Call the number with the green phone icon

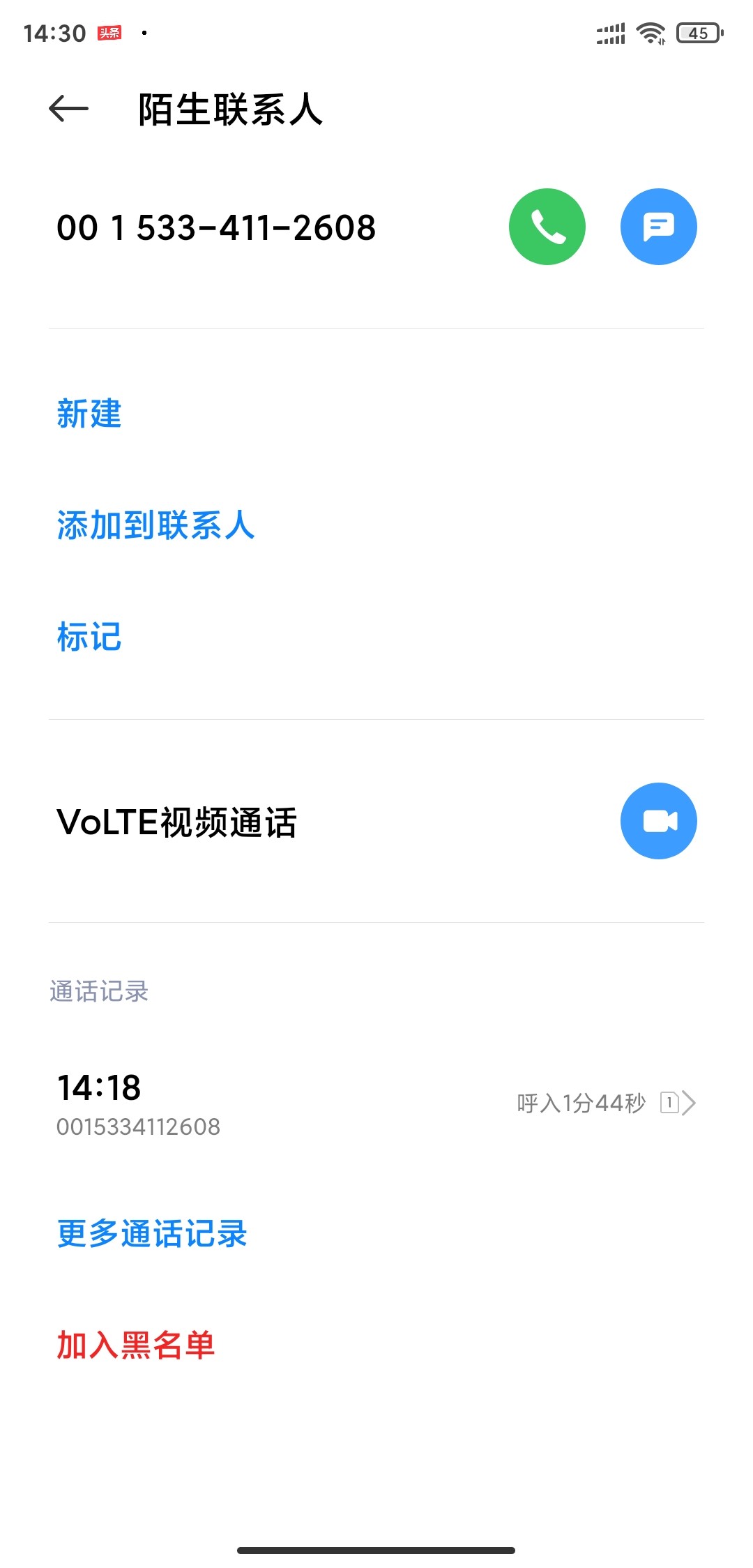pyautogui.click(x=547, y=227)
